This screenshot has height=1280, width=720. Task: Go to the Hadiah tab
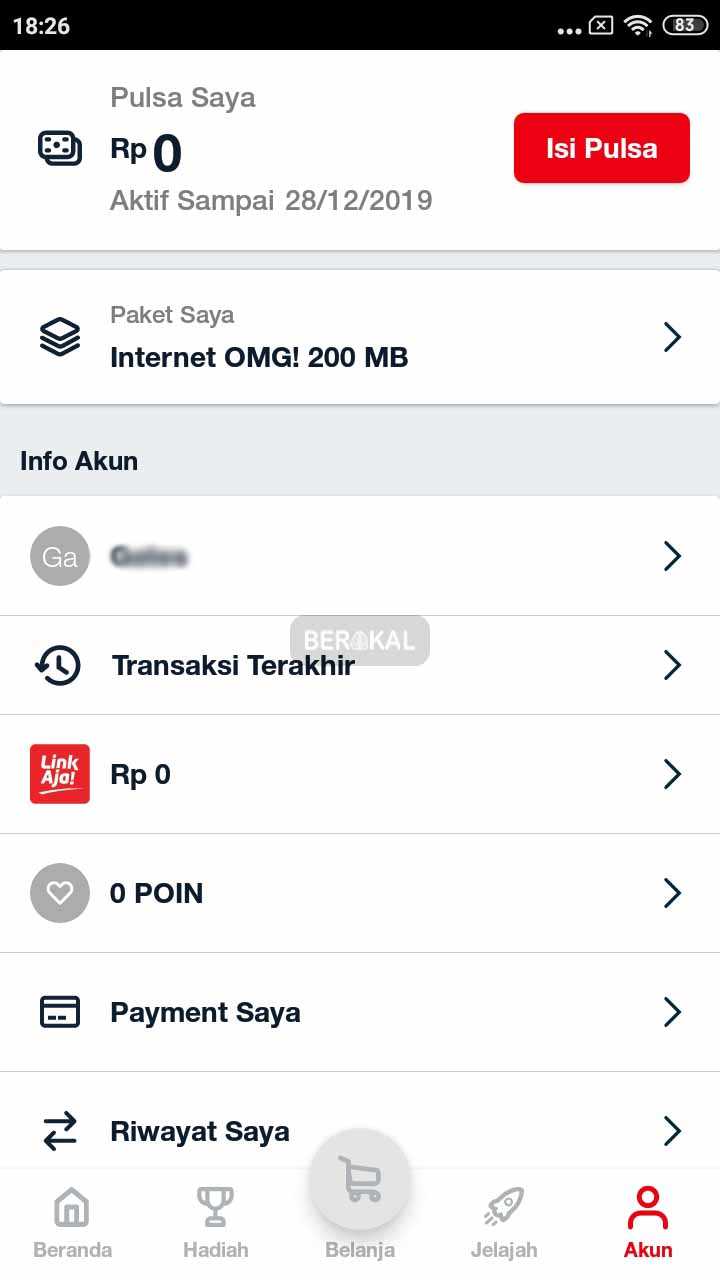click(x=215, y=1222)
